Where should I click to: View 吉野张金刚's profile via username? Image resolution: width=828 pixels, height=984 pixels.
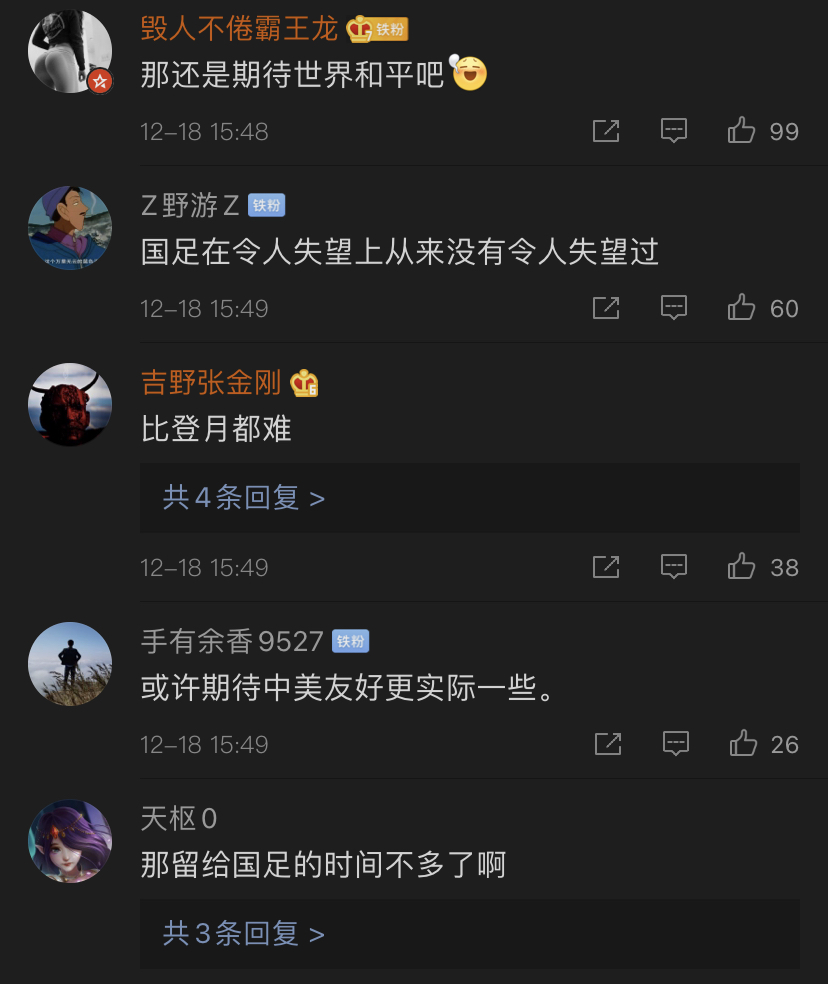(211, 382)
